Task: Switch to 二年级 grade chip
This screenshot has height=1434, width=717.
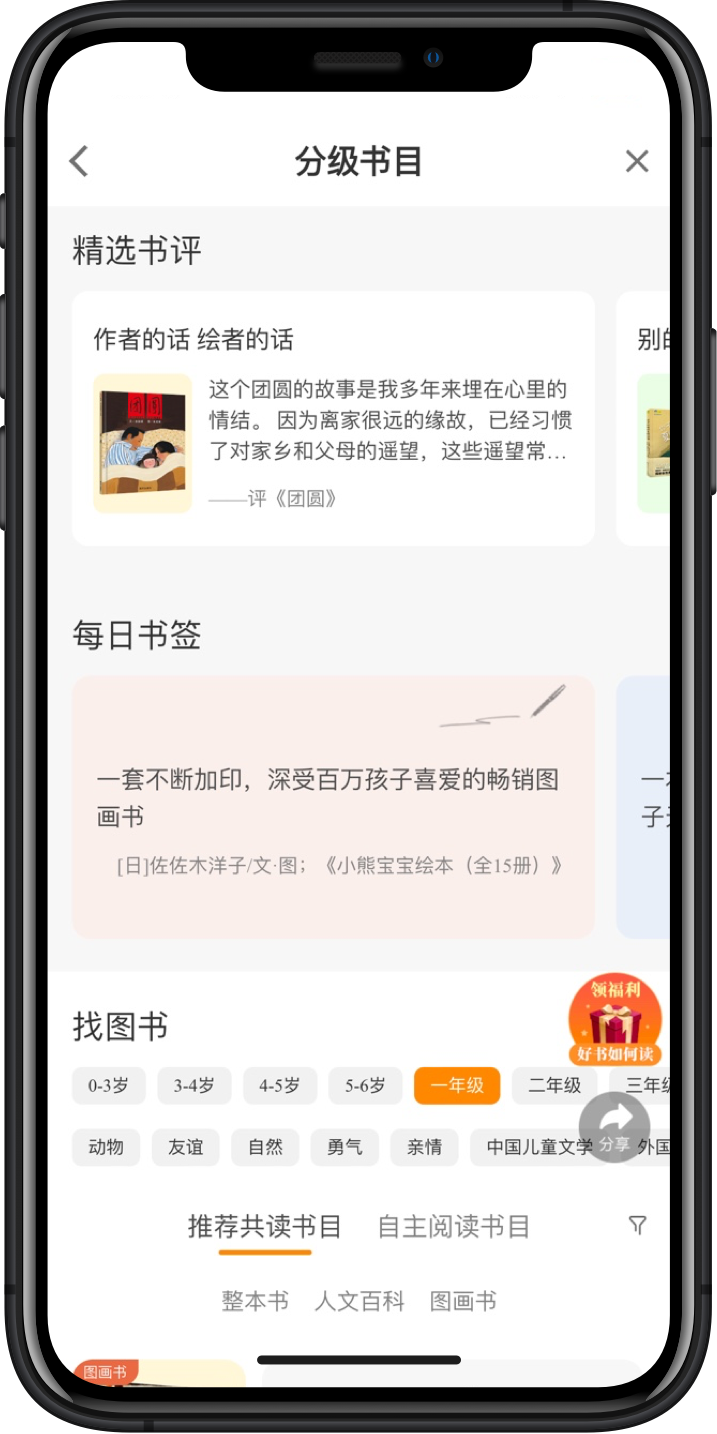Action: click(554, 1086)
